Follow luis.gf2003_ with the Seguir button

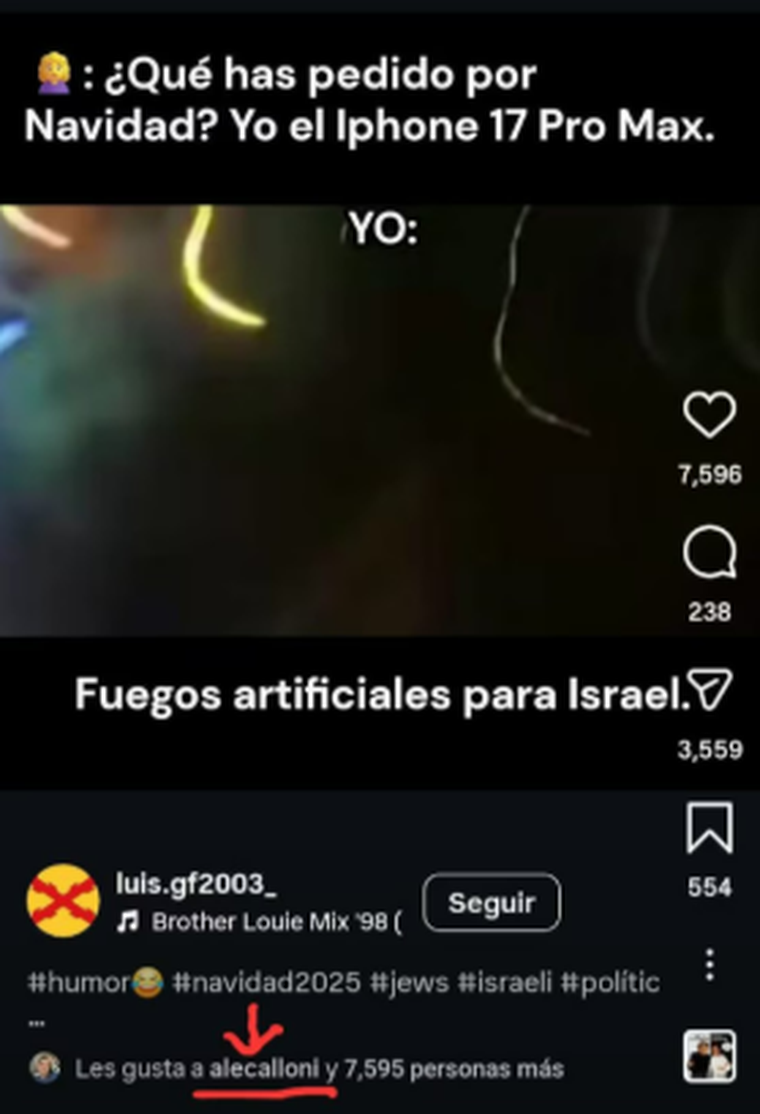click(491, 903)
